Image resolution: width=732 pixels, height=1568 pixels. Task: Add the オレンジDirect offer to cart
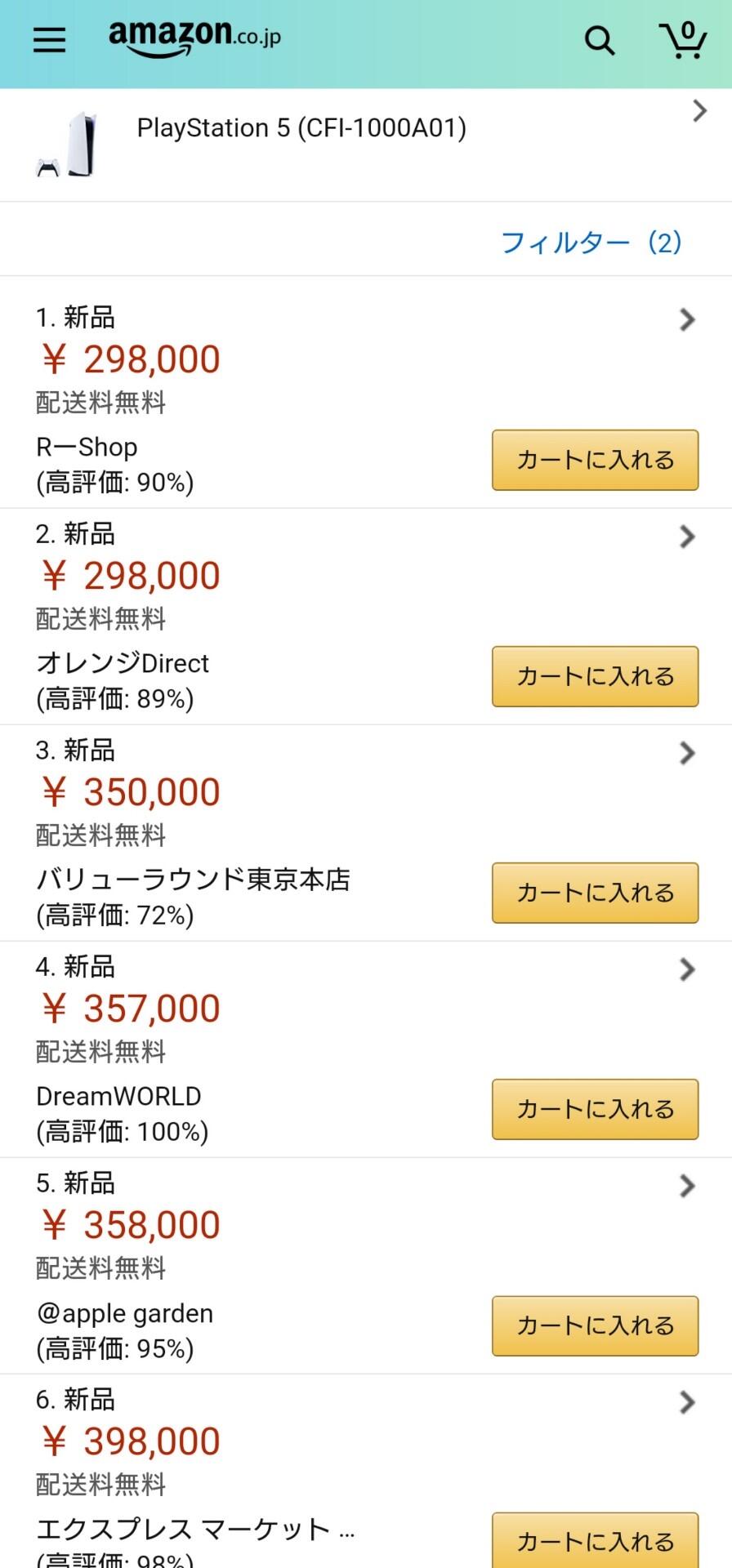pyautogui.click(x=595, y=676)
